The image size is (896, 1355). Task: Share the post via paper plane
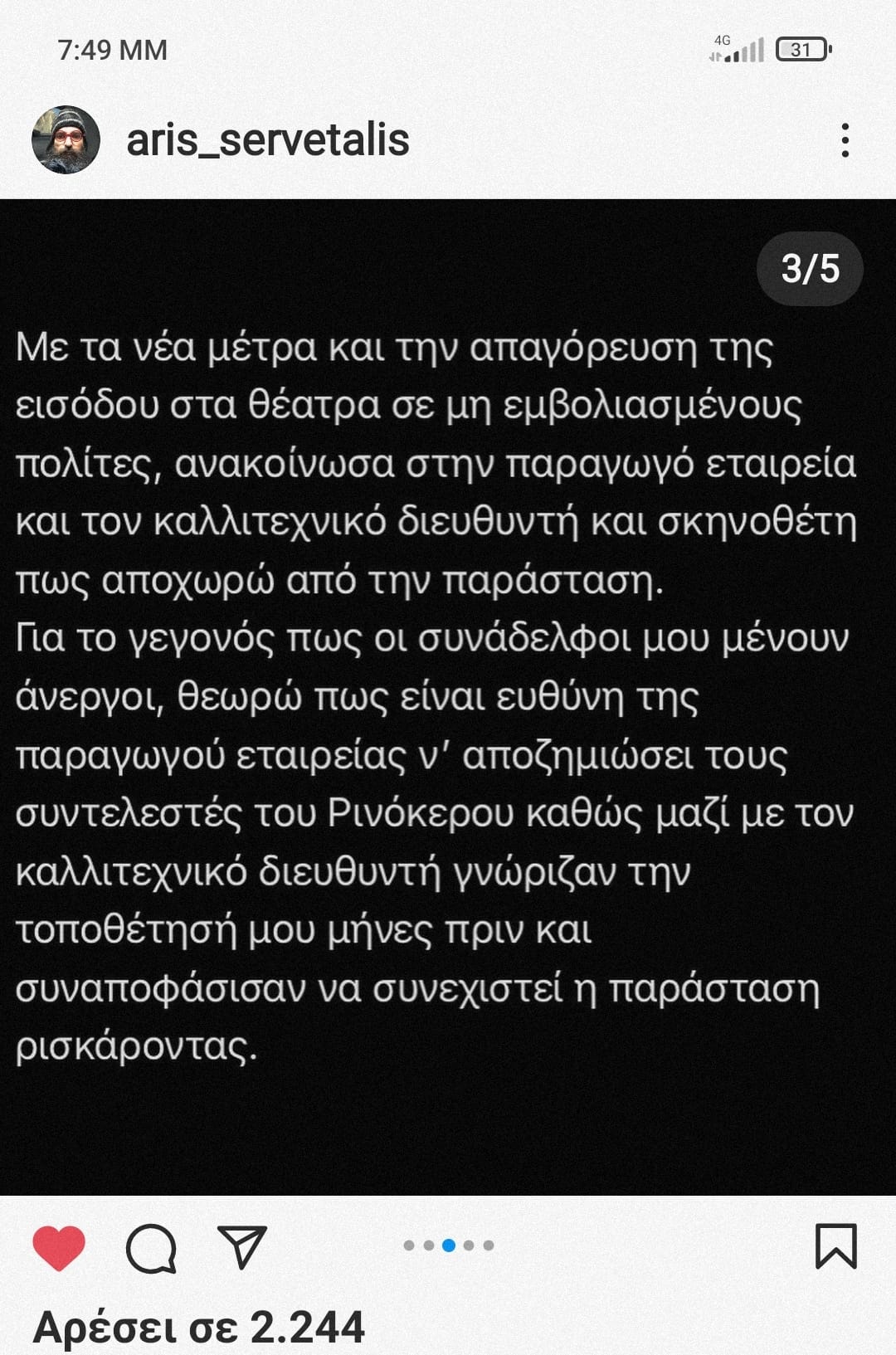click(241, 1245)
